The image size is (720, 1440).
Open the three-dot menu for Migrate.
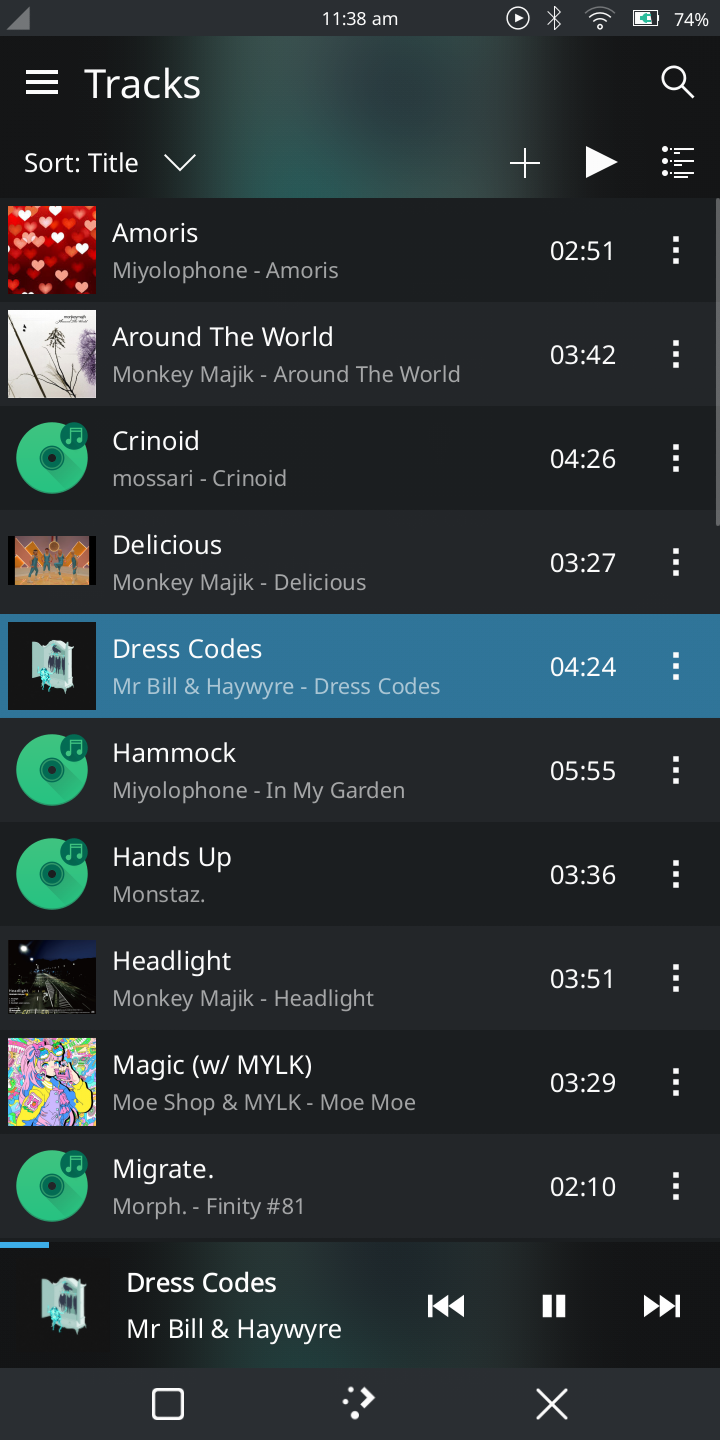[676, 1186]
